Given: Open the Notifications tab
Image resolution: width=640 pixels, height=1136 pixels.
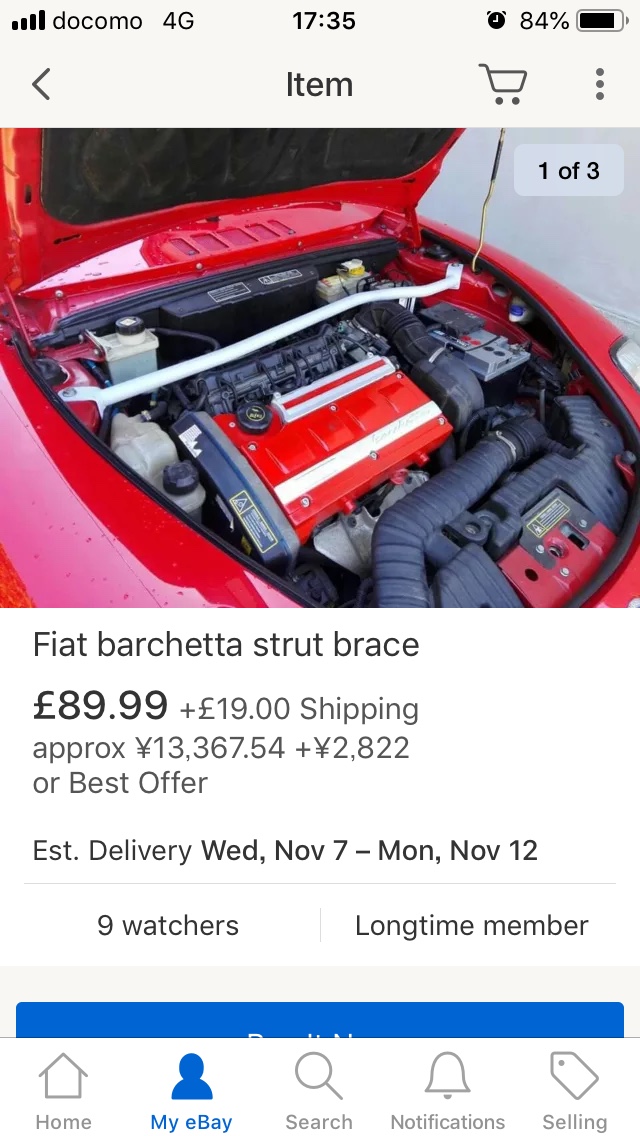Looking at the screenshot, I should (x=447, y=1092).
